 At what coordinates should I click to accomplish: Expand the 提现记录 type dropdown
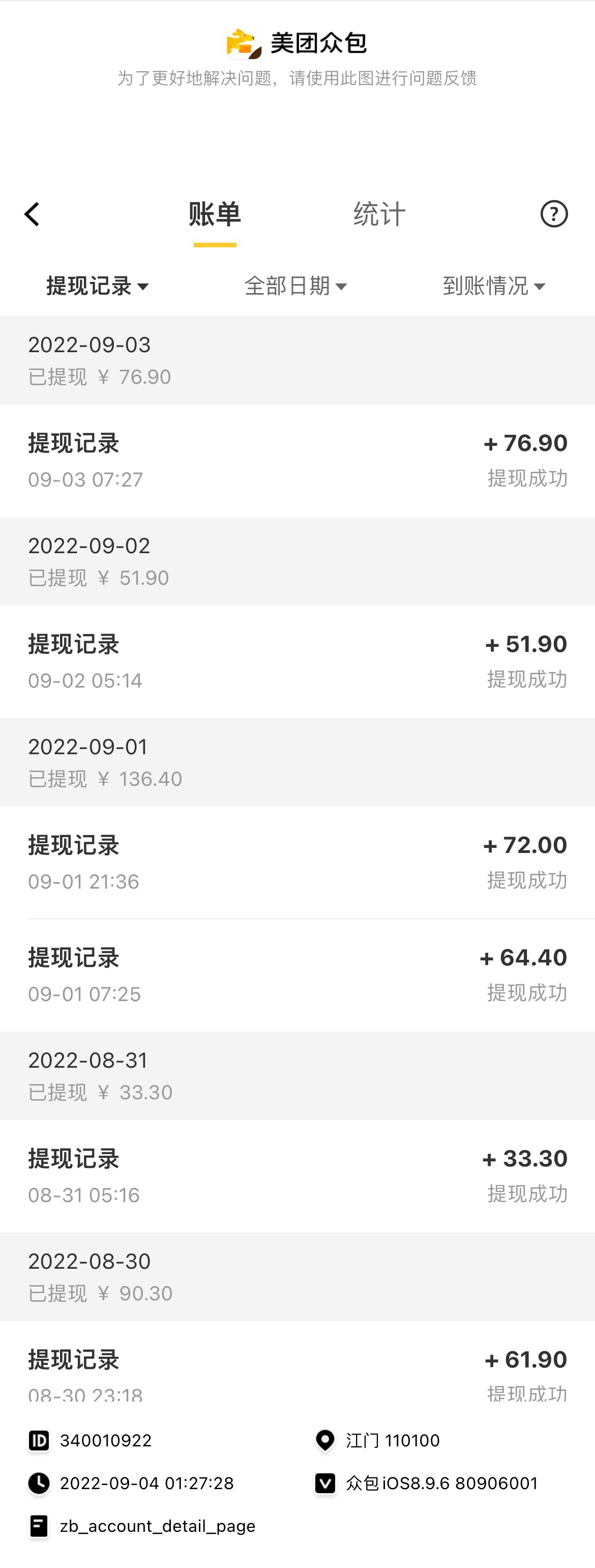click(x=97, y=286)
